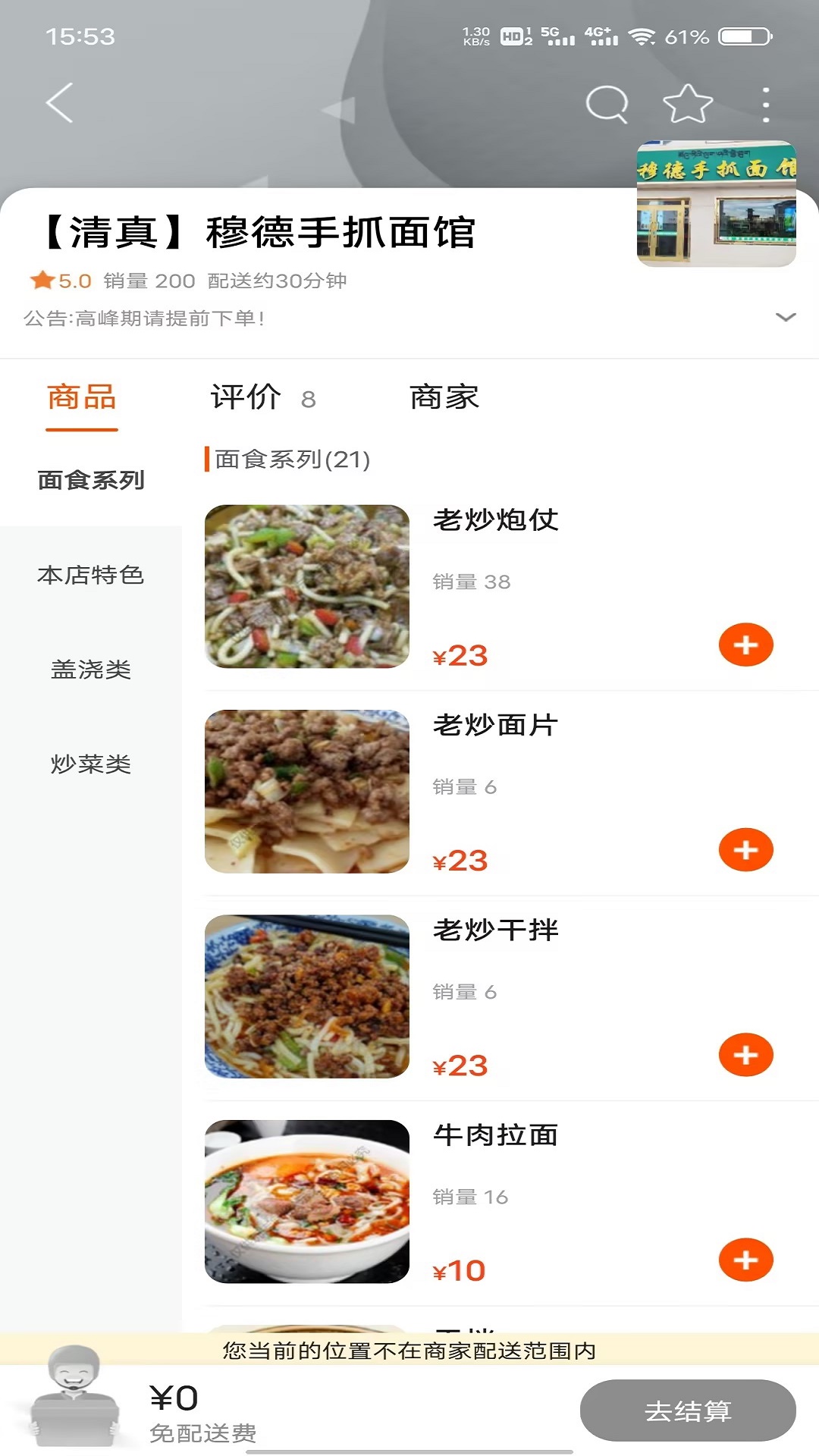Viewport: 819px width, 1456px height.
Task: Add 老炒干拌 via its plus button
Action: [x=746, y=1053]
